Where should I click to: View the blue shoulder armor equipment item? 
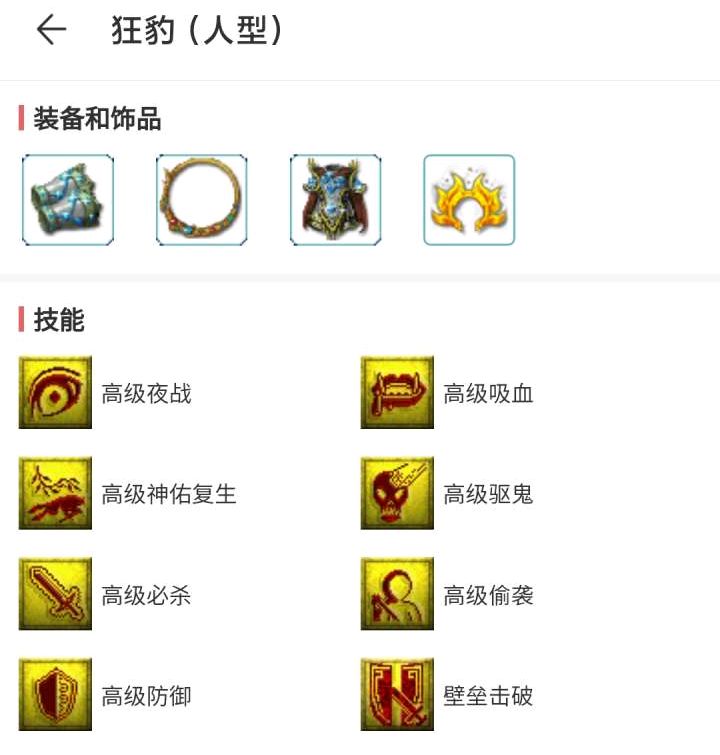coord(67,199)
